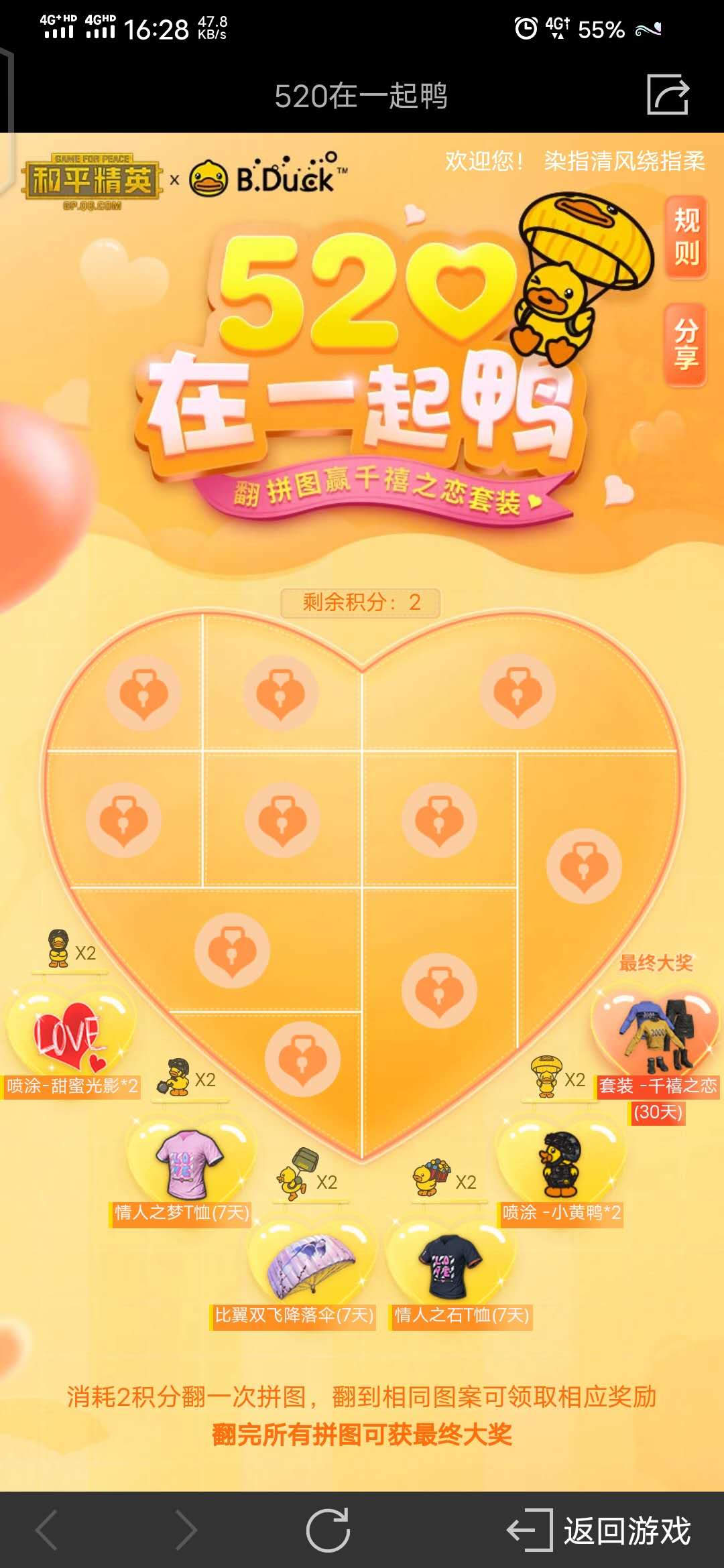View the 情人之梦T恤(7天) reward
724x1568 pixels.
point(190,1163)
